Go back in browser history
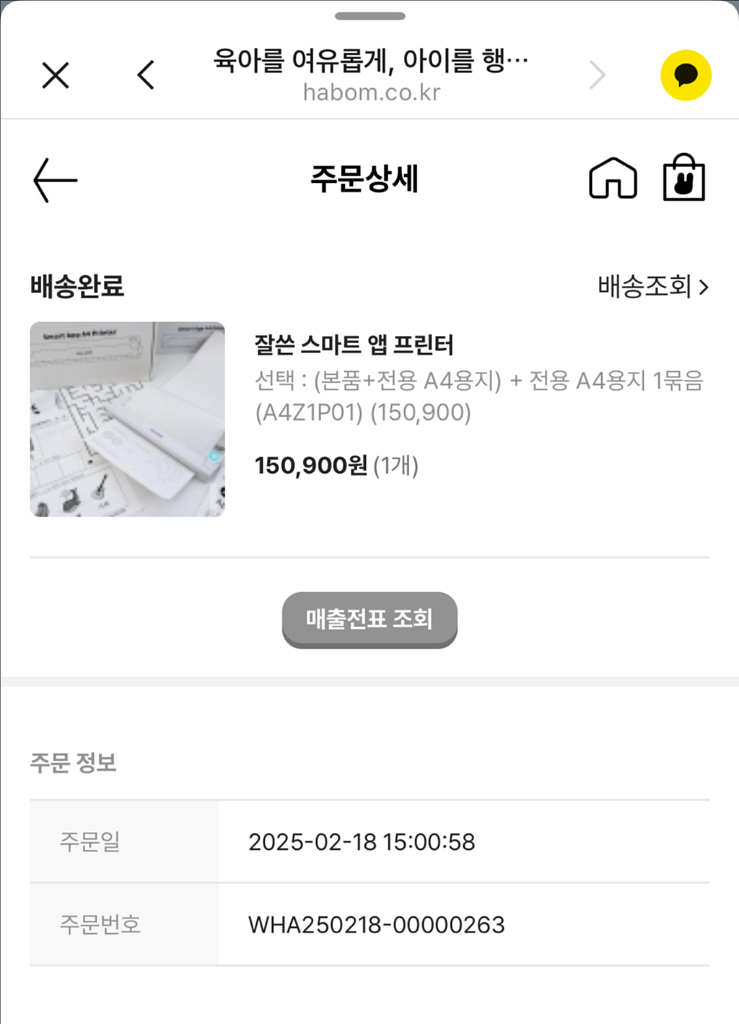 pyautogui.click(x=146, y=75)
